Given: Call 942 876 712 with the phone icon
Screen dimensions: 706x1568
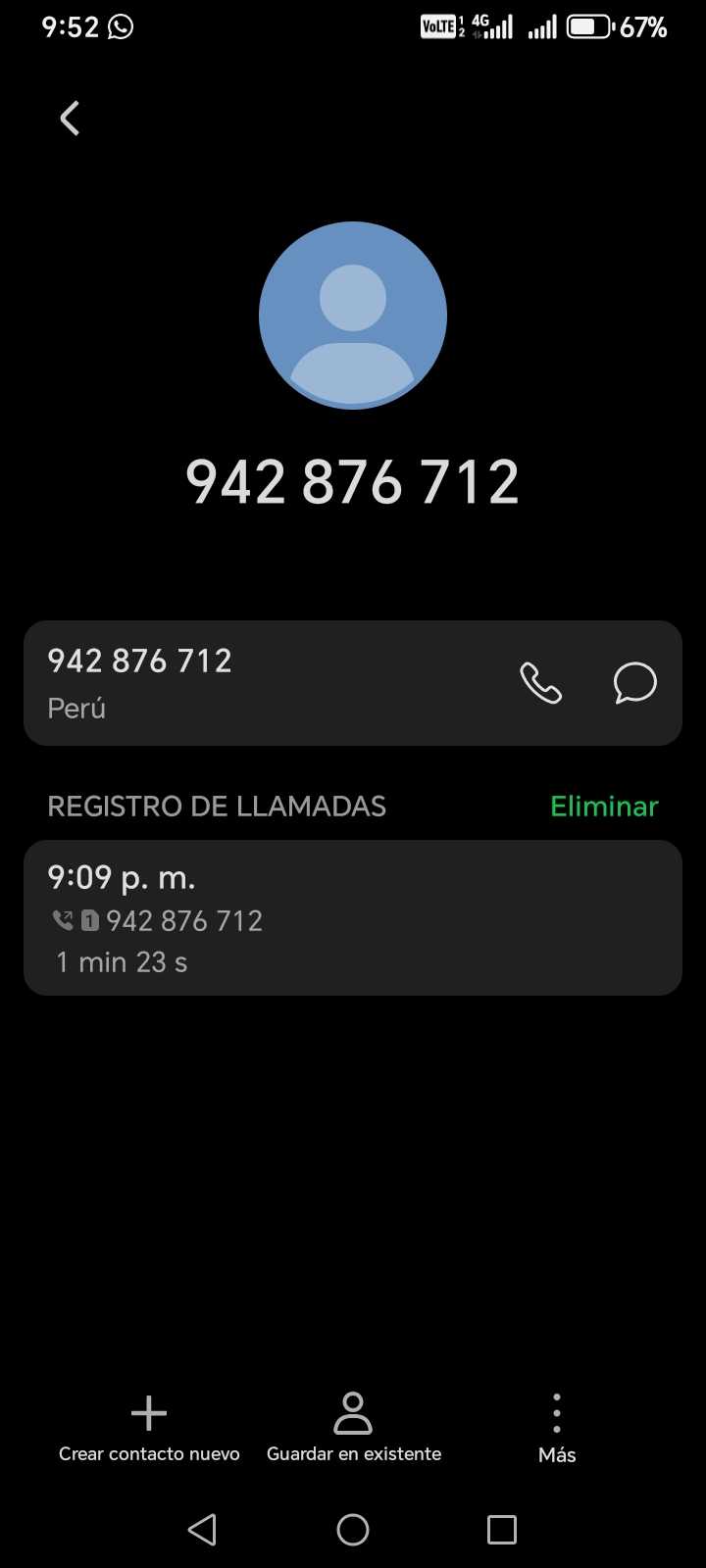Looking at the screenshot, I should pyautogui.click(x=540, y=683).
